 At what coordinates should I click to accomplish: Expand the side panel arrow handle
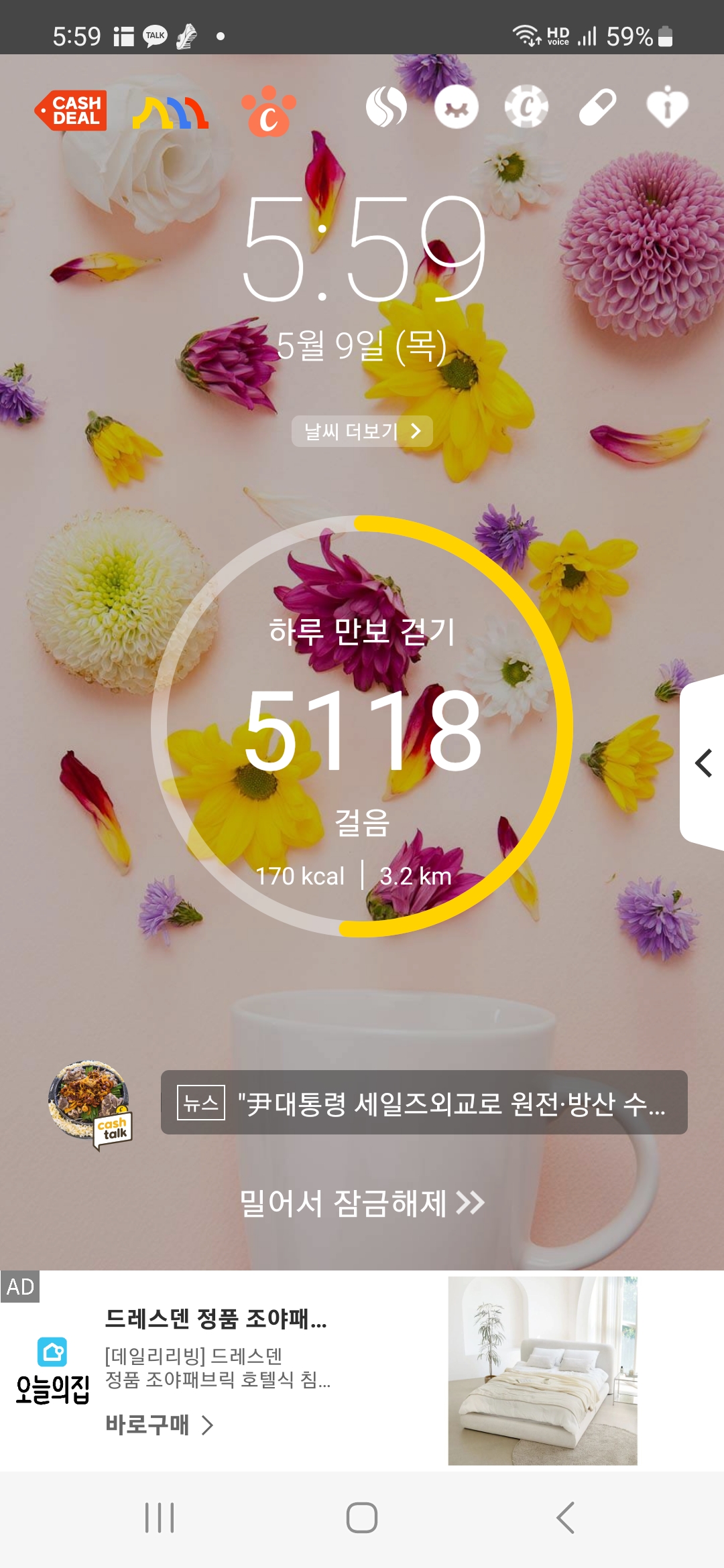pyautogui.click(x=703, y=763)
